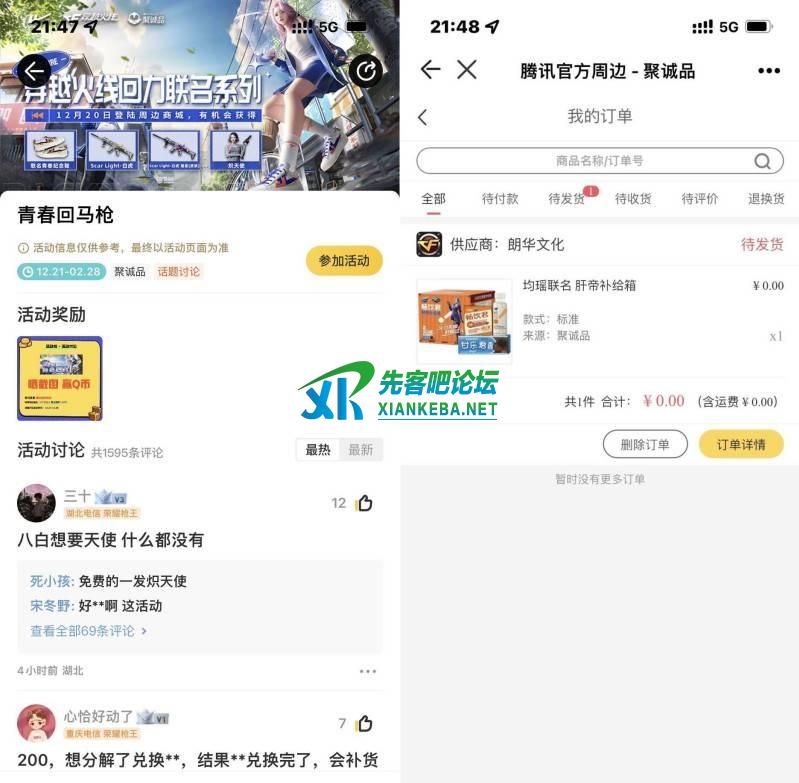Switch to the 待发货 tab
The width and height of the screenshot is (799, 783).
[567, 199]
